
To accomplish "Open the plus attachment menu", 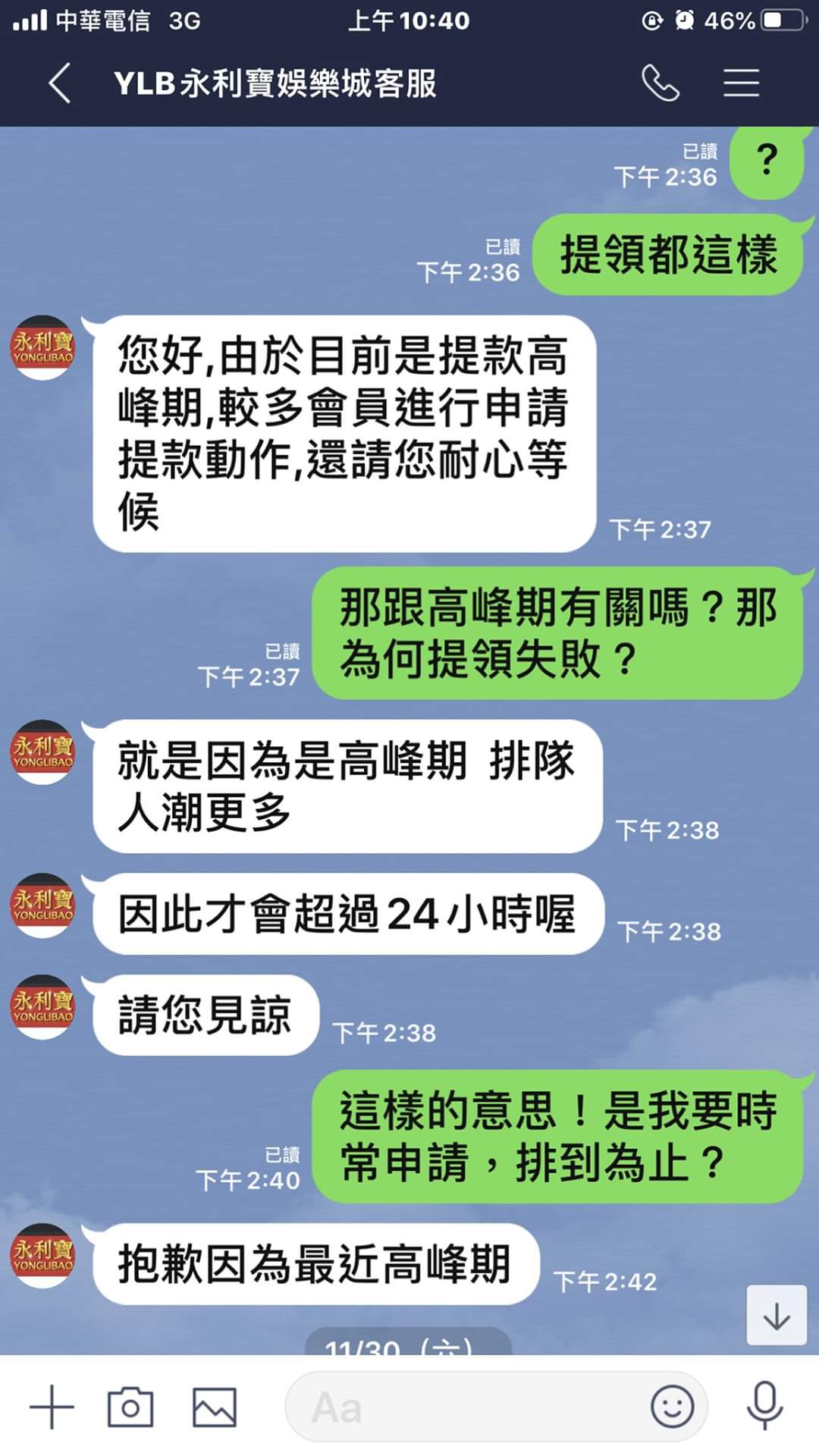I will tap(52, 1407).
